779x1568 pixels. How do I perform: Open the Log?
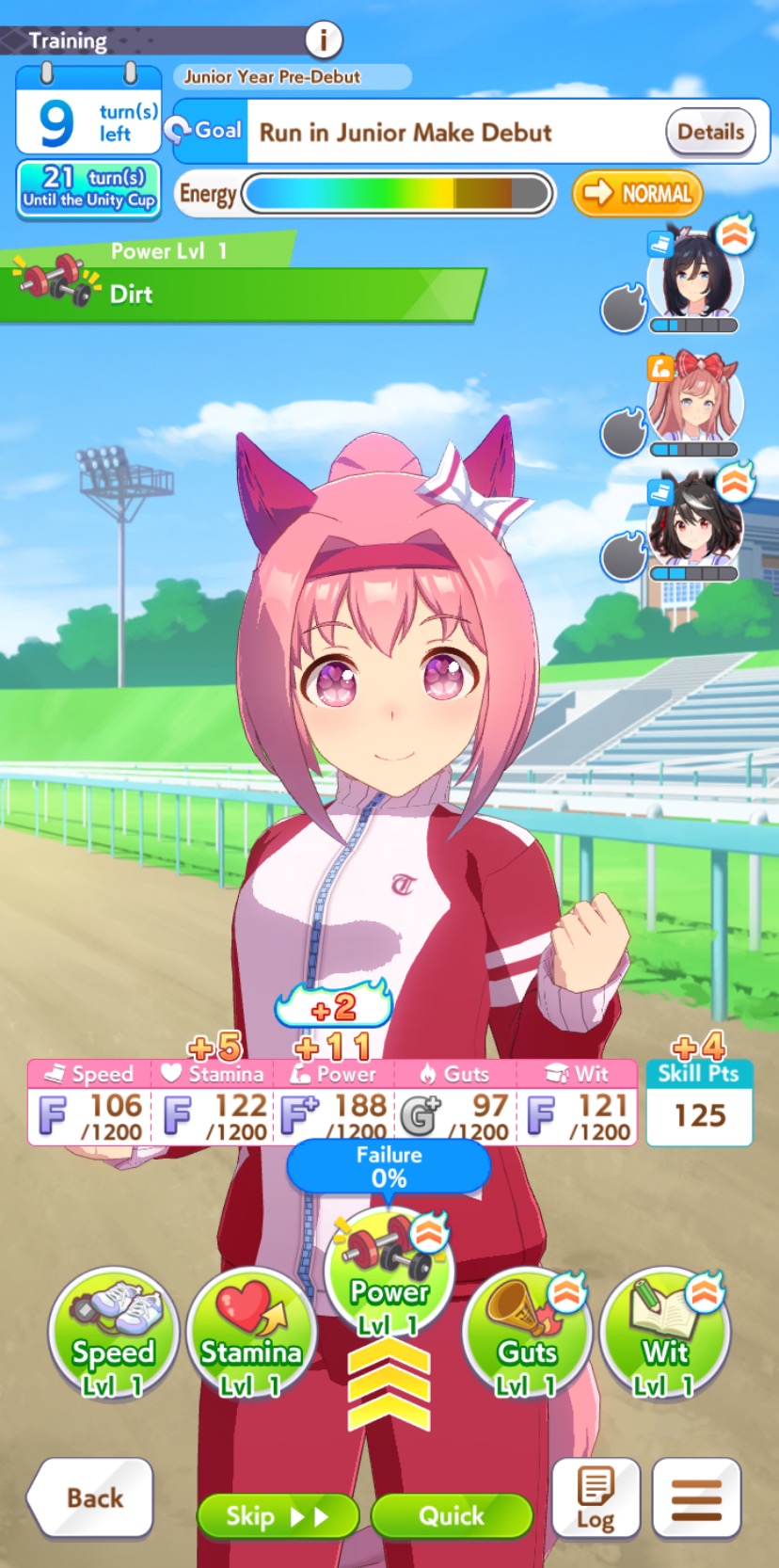pos(596,1497)
